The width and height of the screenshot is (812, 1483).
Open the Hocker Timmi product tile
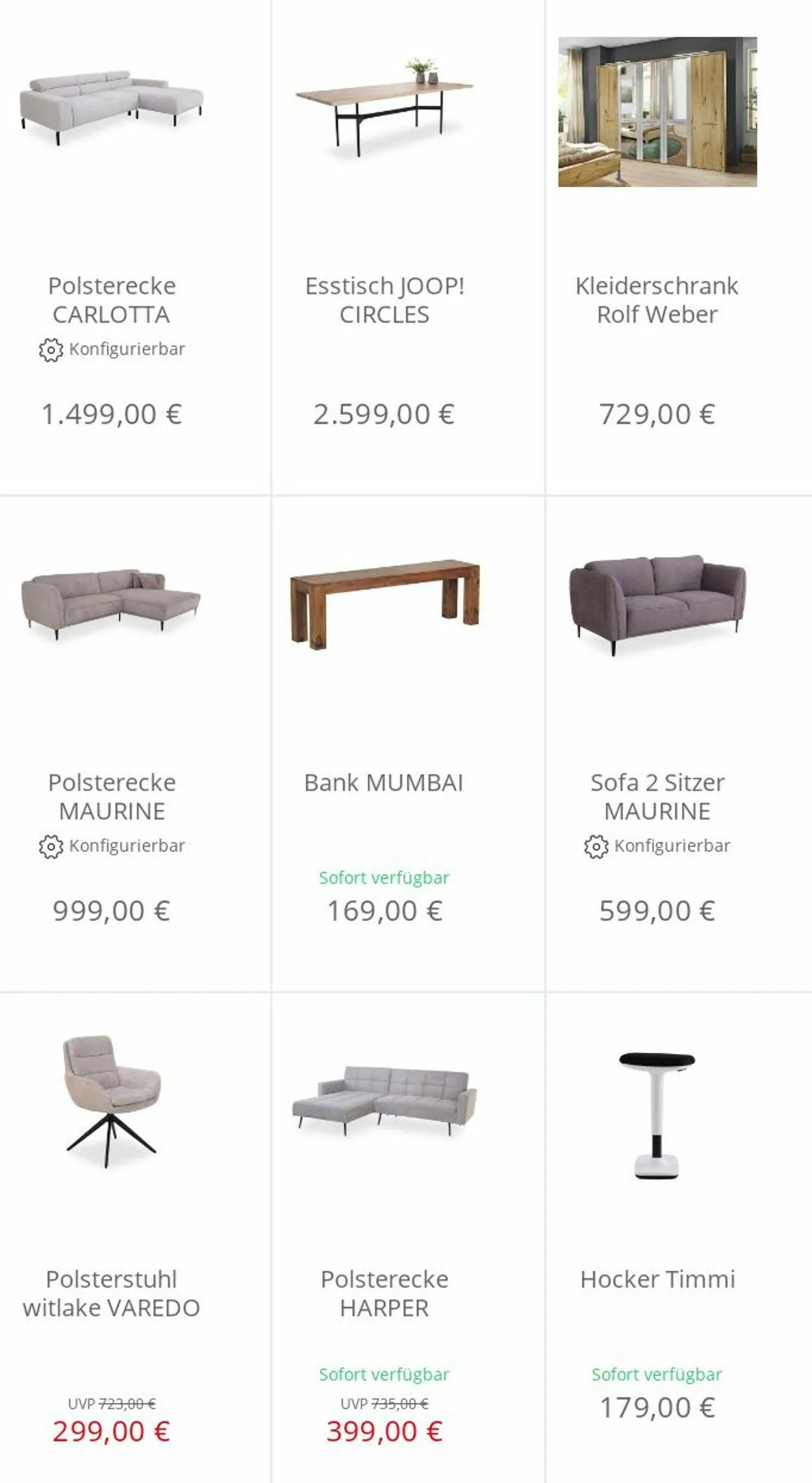(x=679, y=1238)
